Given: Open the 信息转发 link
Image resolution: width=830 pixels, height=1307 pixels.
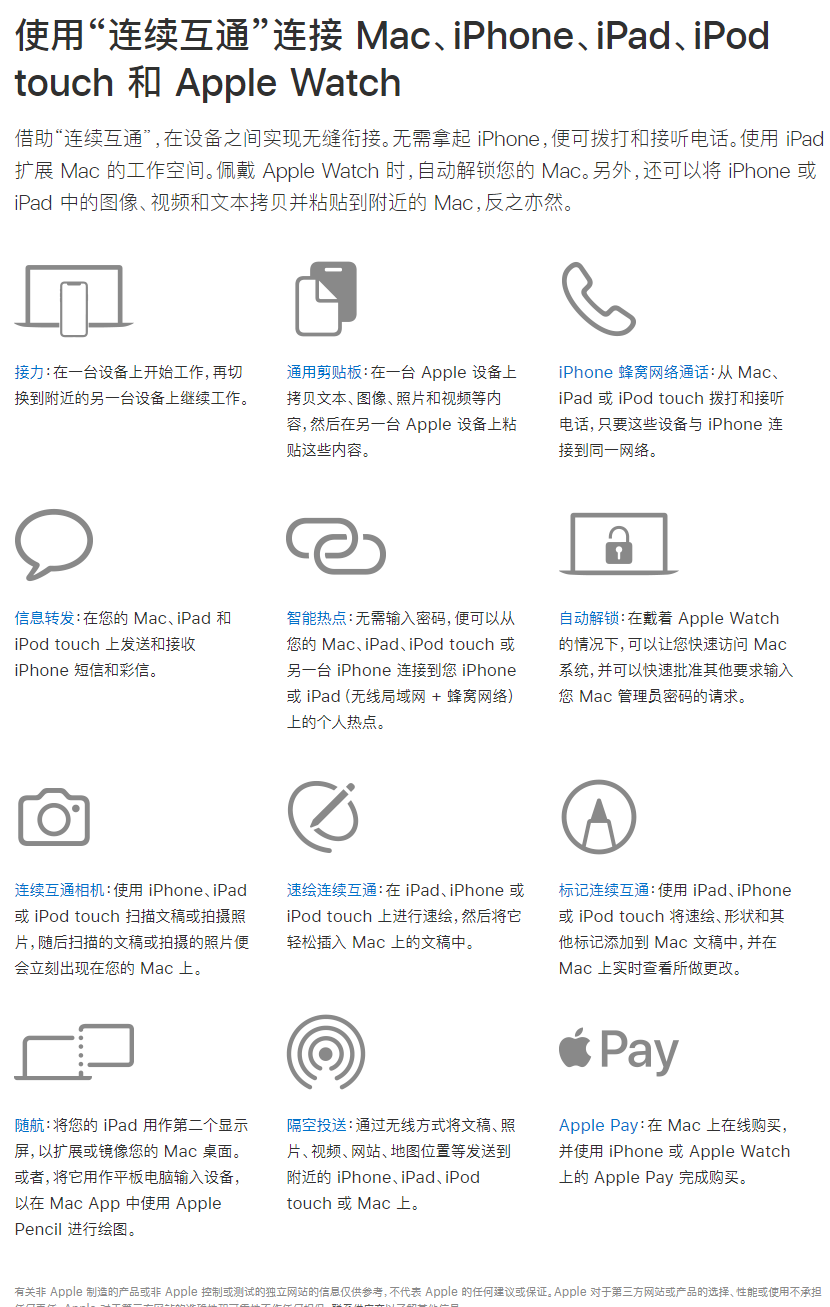Looking at the screenshot, I should pos(44,618).
